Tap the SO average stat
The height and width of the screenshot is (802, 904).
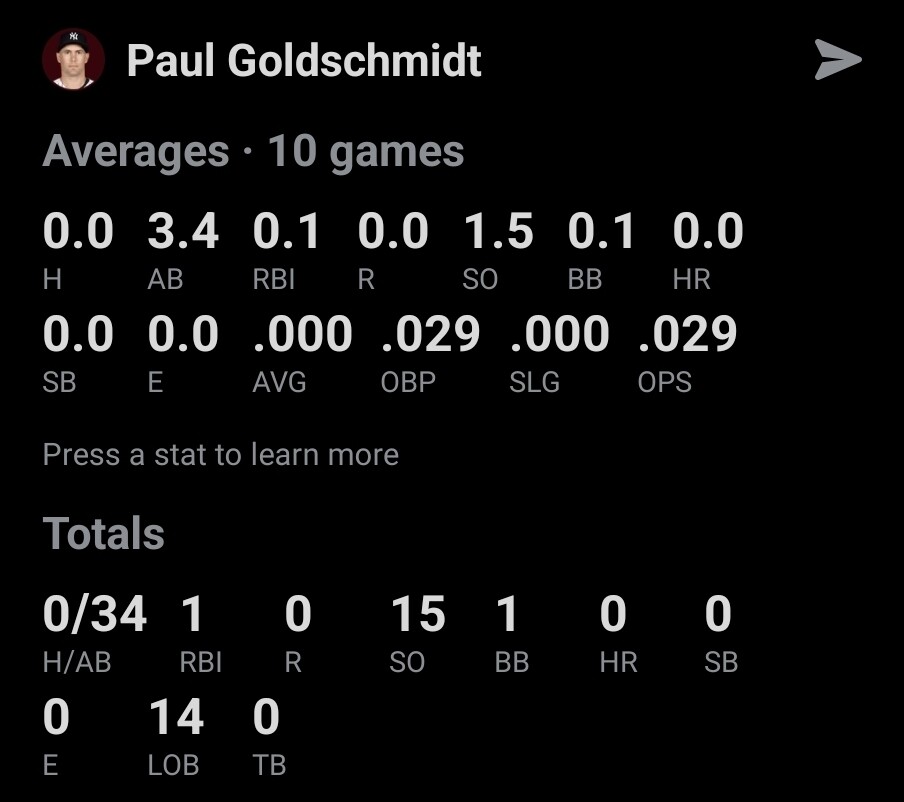click(498, 251)
